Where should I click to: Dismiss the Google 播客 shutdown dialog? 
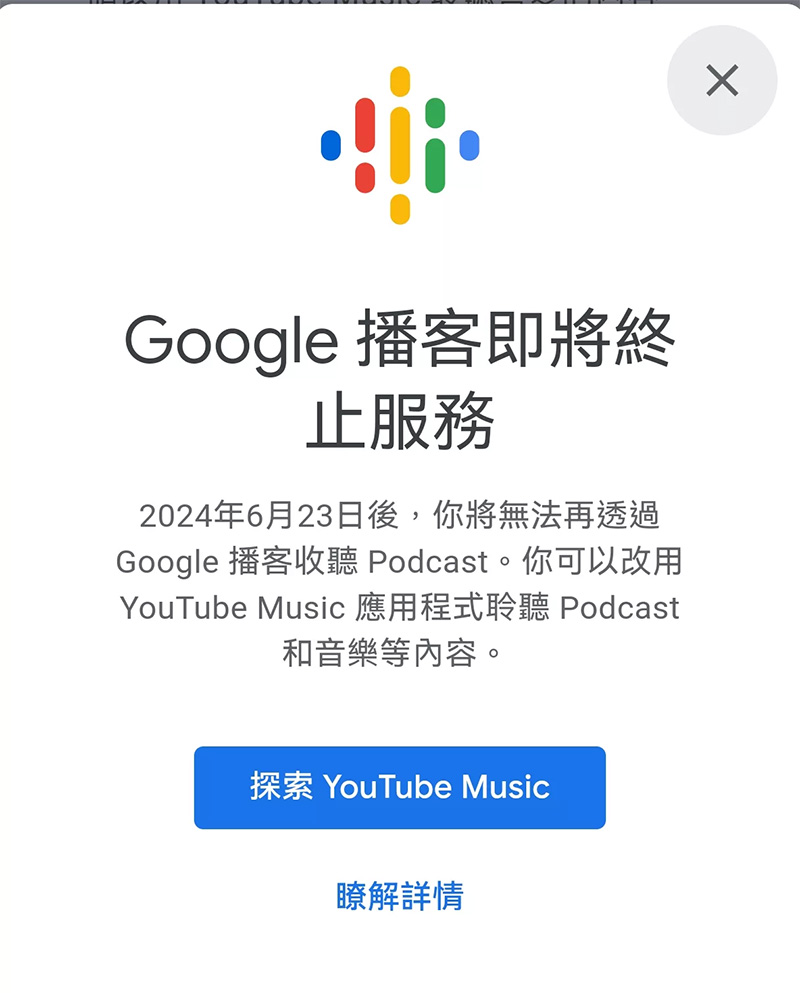(x=721, y=80)
